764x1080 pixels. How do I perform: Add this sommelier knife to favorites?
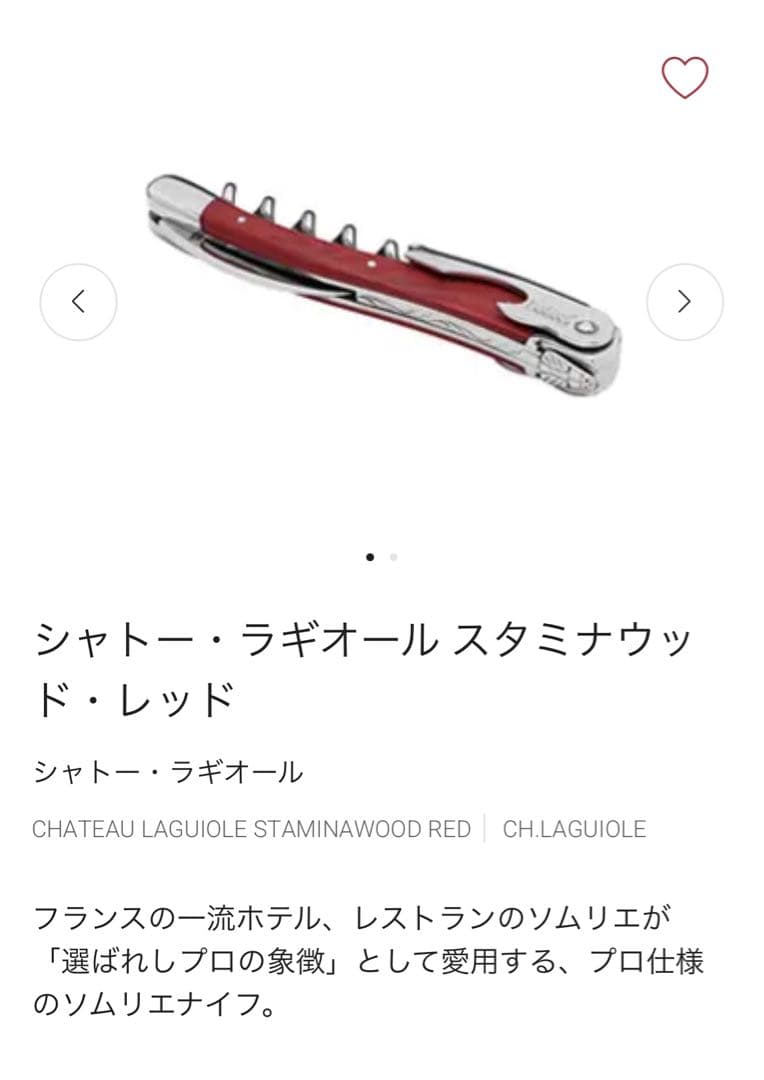click(685, 77)
